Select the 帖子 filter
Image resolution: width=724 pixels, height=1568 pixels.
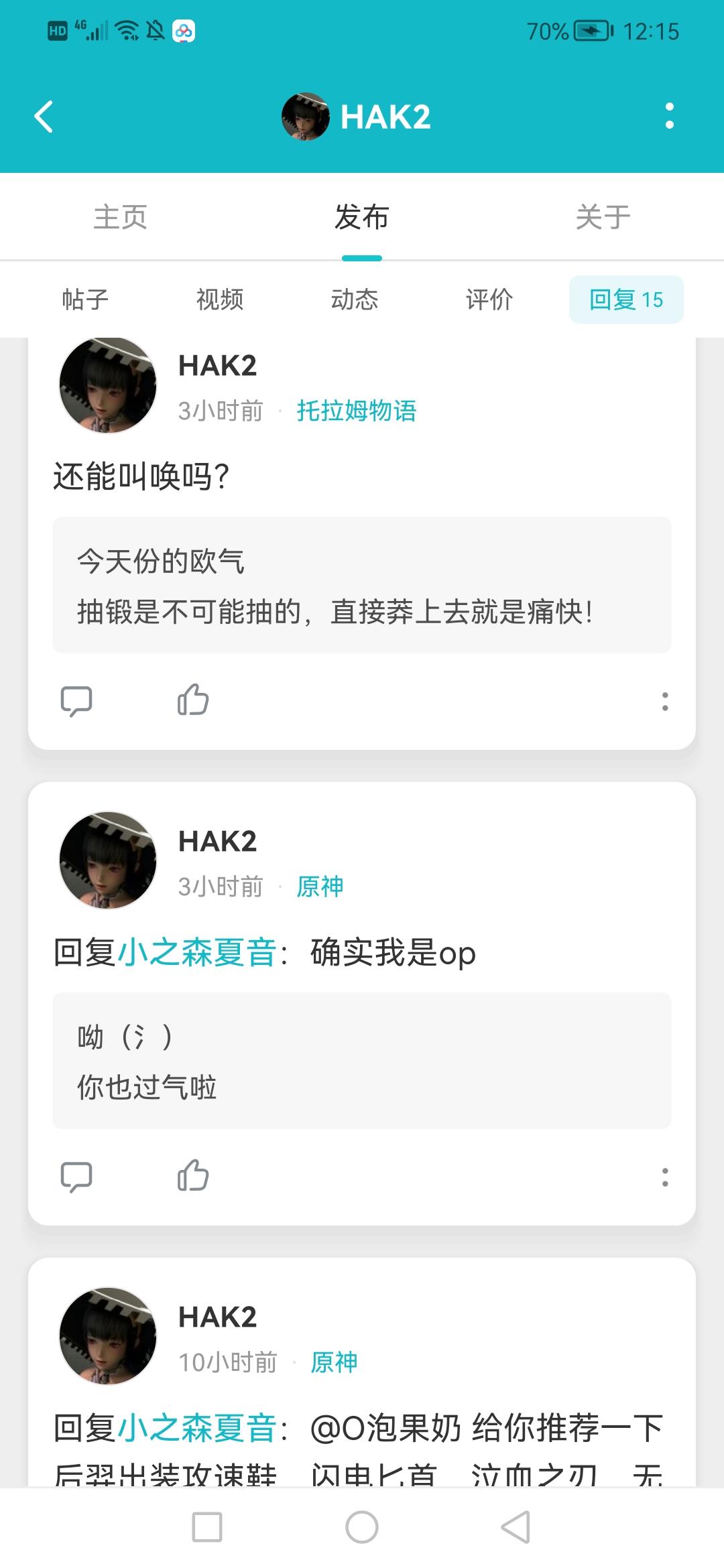pyautogui.click(x=85, y=300)
